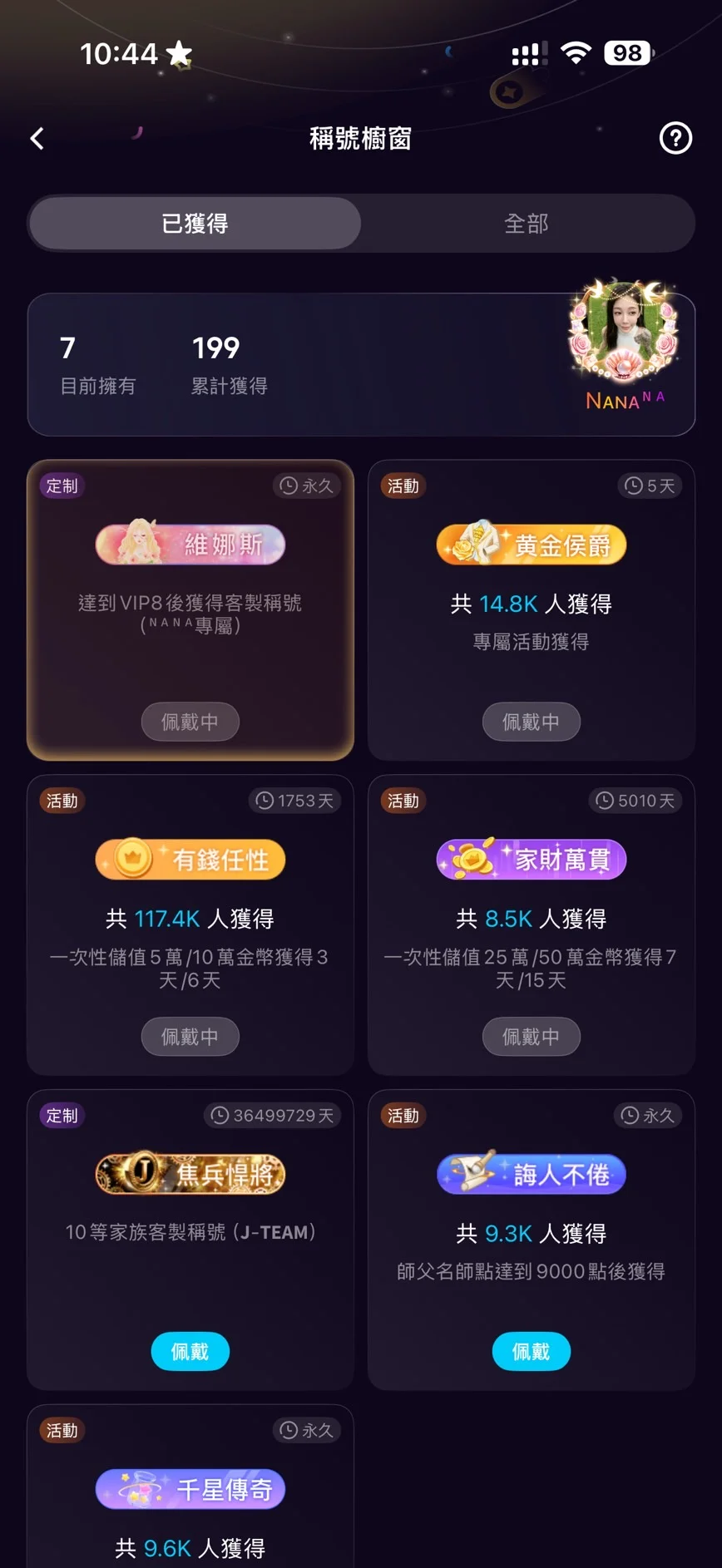Tap 佩戴中 on the 黃金侯爵 title
This screenshot has width=722, height=1568.
531,722
